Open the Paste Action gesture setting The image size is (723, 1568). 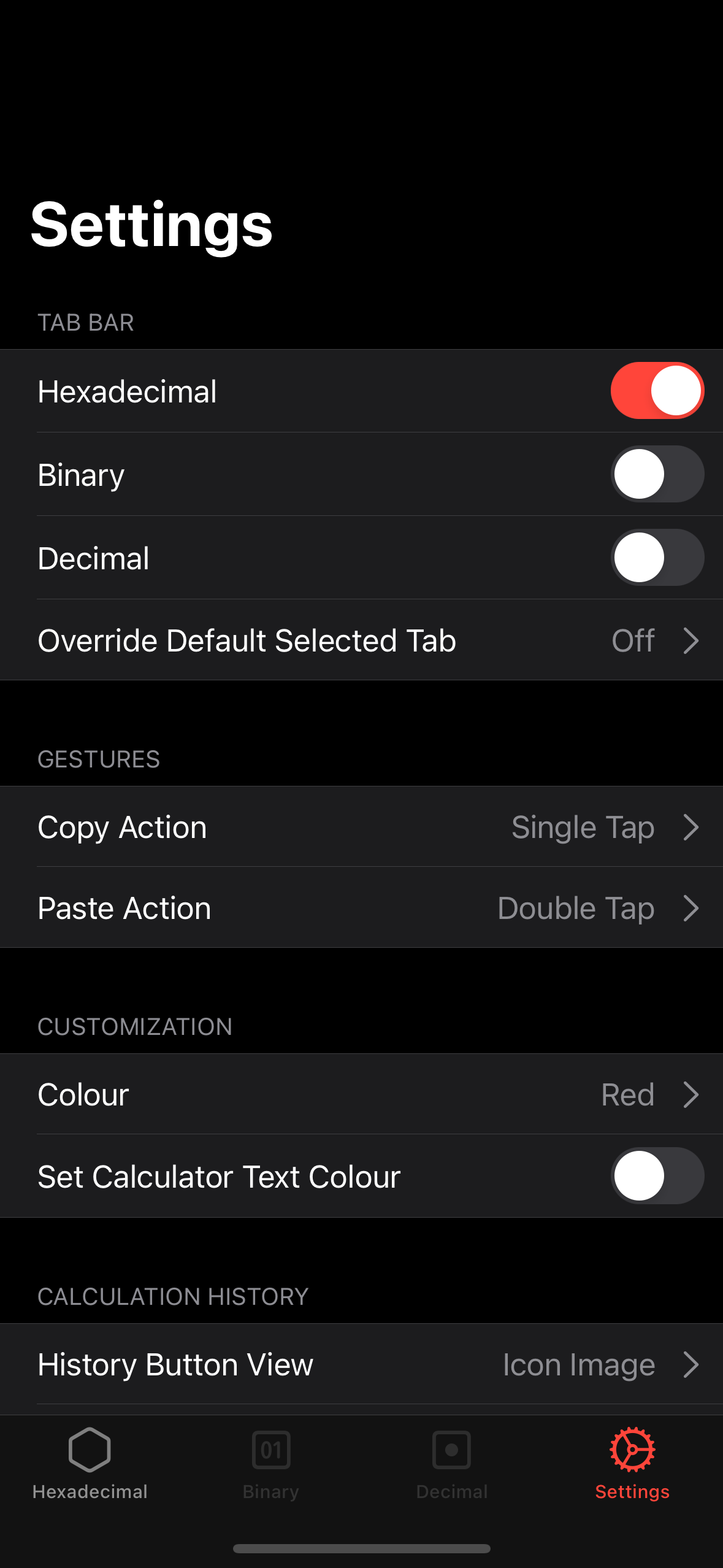pyautogui.click(x=361, y=908)
